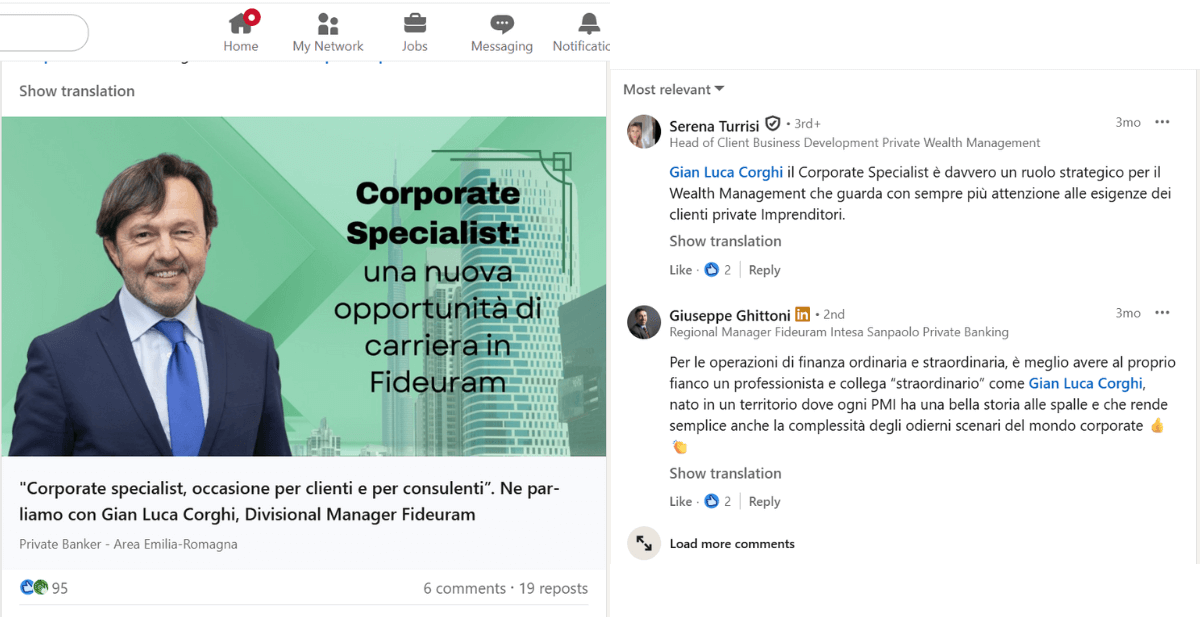1200x627 pixels.
Task: Open options menu on Serena Turrisi's comment
Action: pos(1161,122)
